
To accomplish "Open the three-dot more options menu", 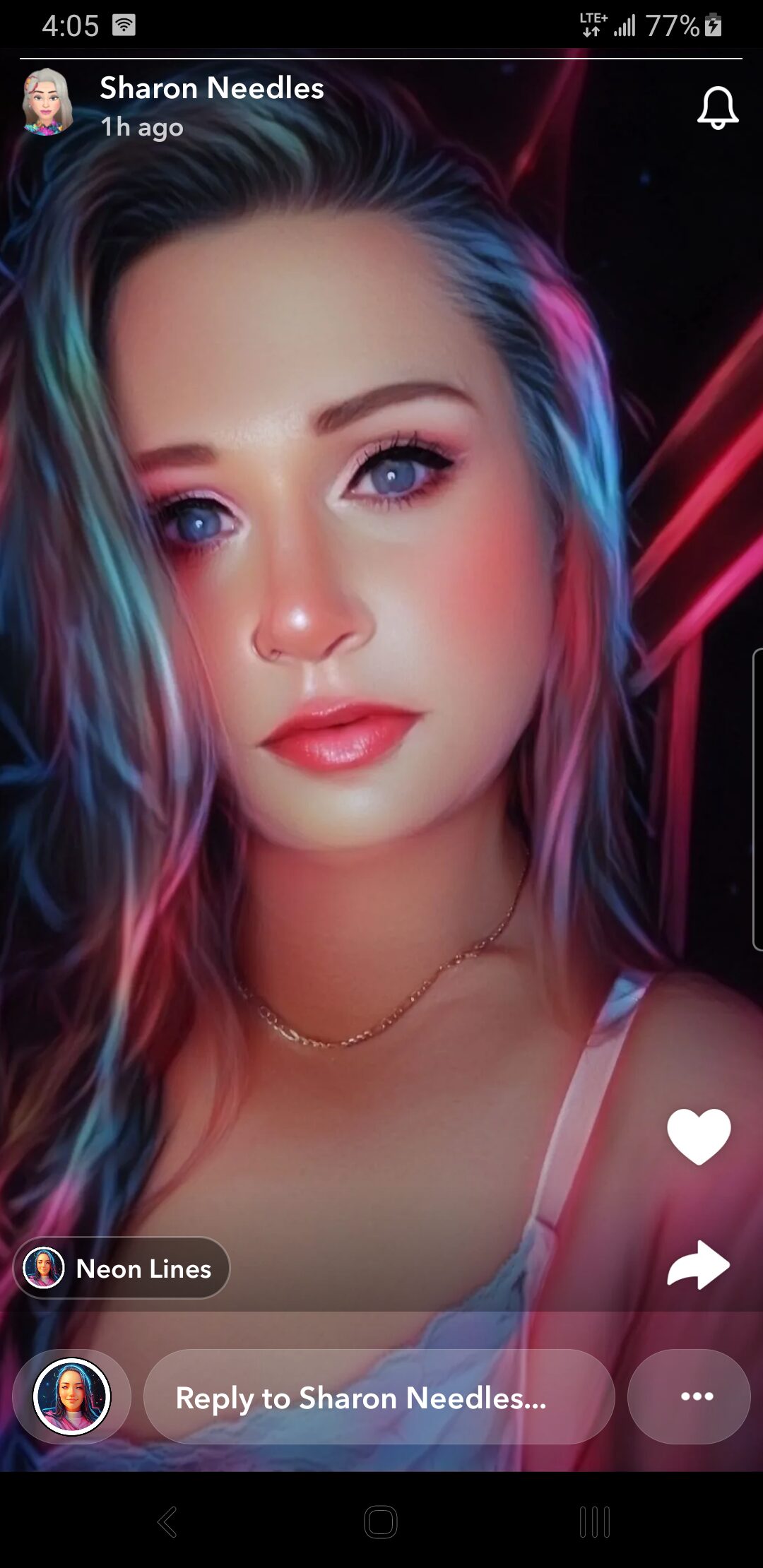I will pyautogui.click(x=689, y=1397).
